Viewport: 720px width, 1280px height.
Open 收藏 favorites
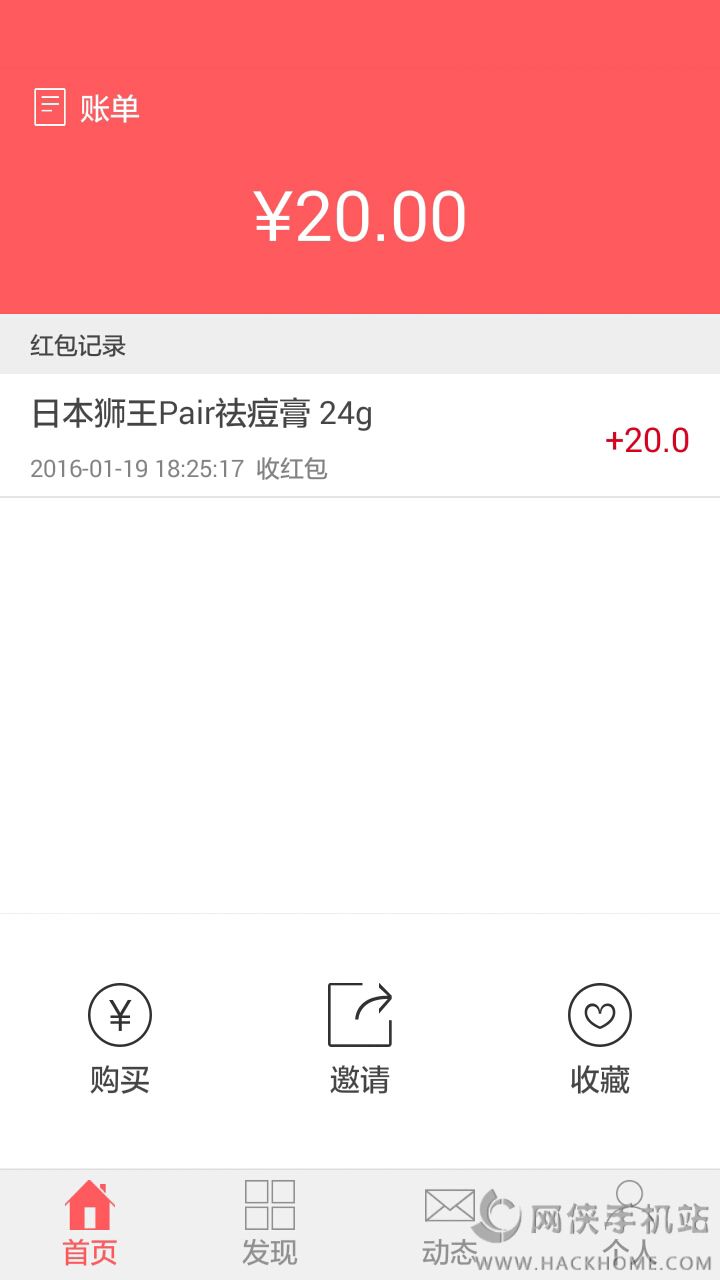pos(600,1038)
